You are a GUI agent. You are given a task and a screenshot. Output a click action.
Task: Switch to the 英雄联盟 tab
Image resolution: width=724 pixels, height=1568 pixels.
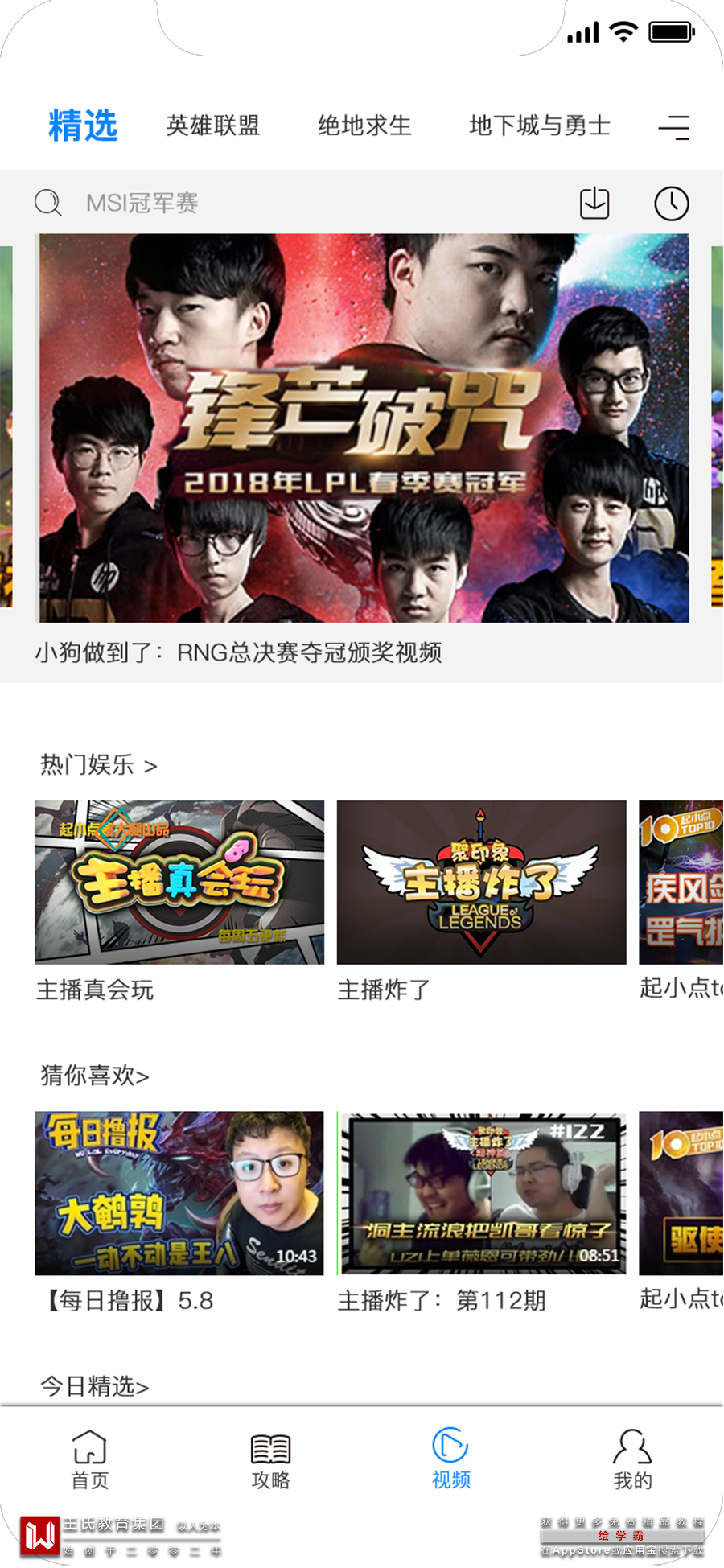pos(213,126)
